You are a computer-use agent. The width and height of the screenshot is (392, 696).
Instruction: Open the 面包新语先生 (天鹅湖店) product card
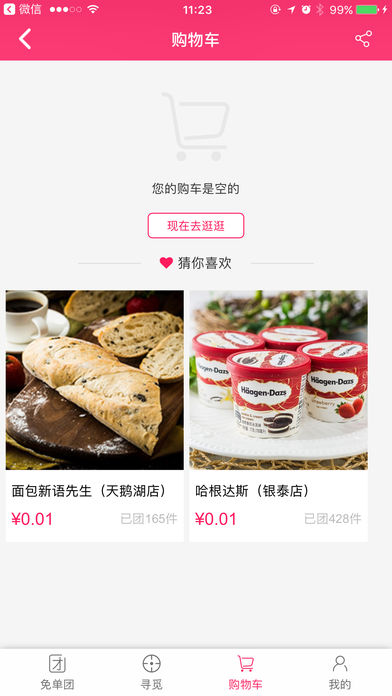(x=95, y=416)
